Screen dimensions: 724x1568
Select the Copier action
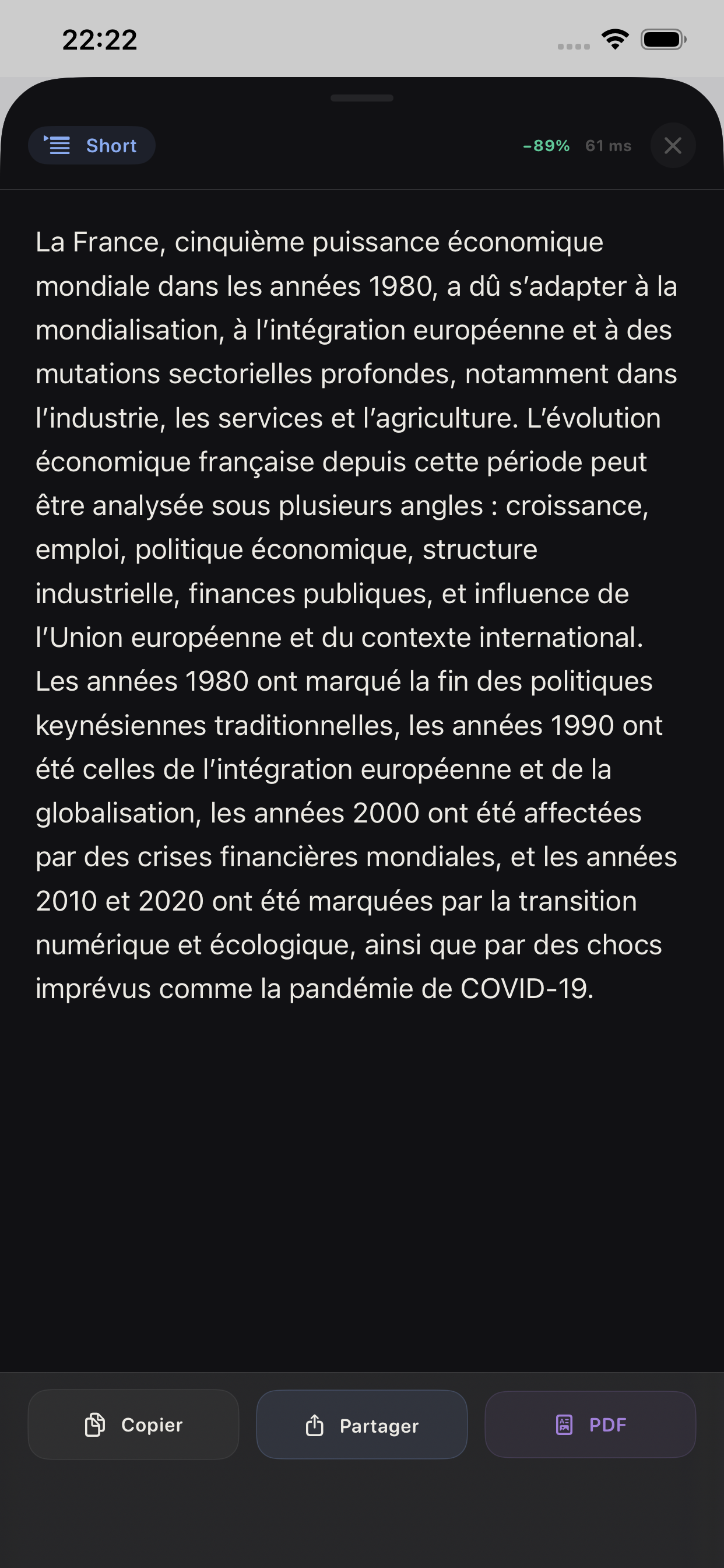click(133, 1424)
